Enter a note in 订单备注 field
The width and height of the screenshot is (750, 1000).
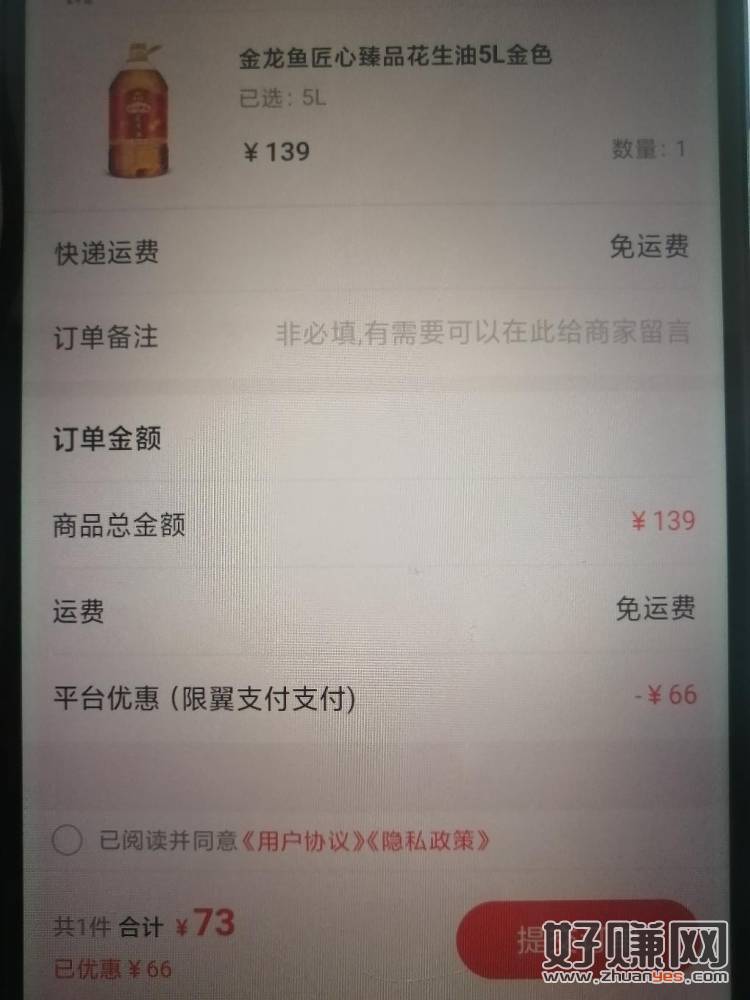tap(482, 334)
